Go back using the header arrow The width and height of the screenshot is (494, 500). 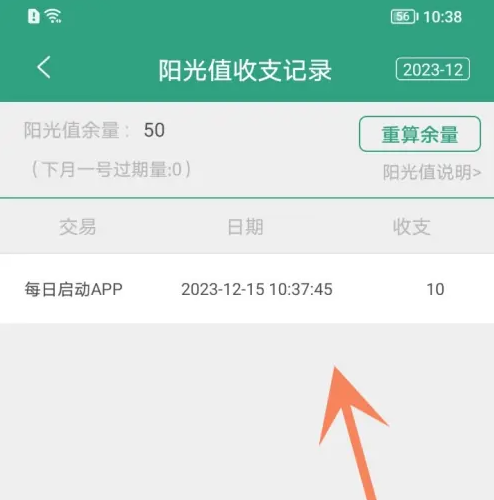(x=44, y=68)
